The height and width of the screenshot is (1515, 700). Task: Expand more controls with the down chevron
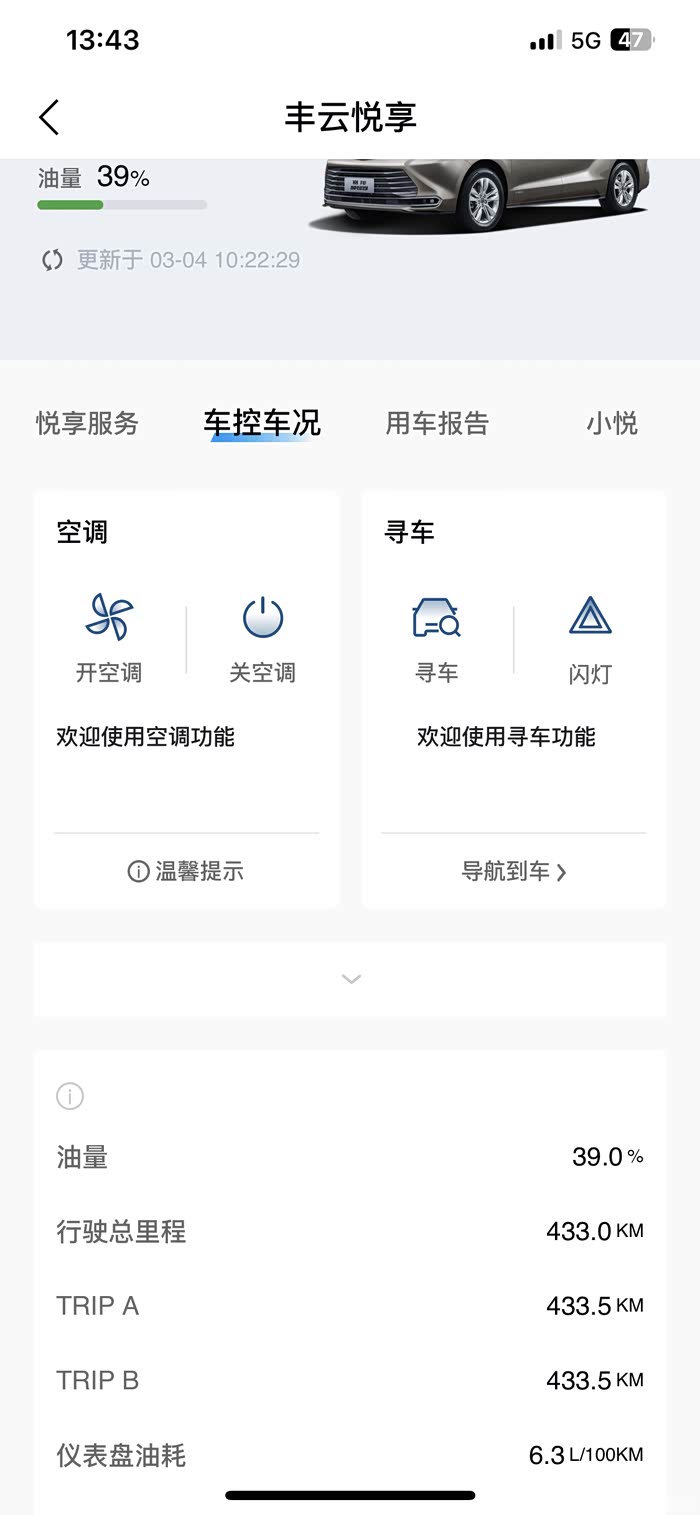pyautogui.click(x=350, y=979)
